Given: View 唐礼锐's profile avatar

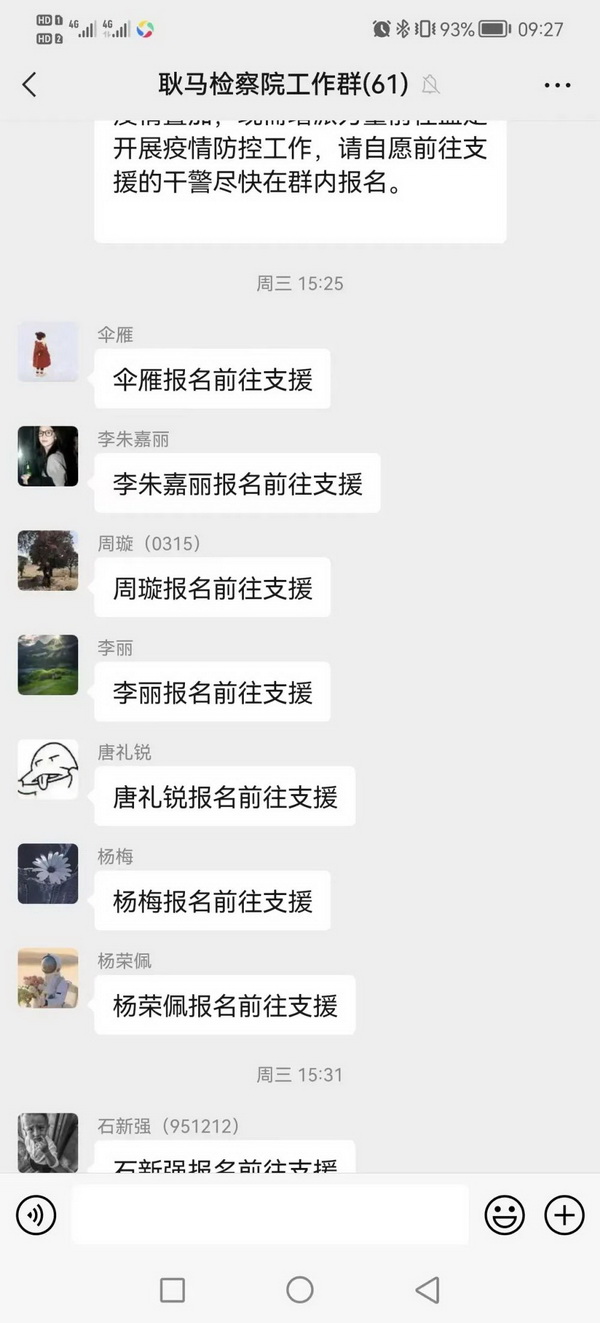Looking at the screenshot, I should click(x=48, y=769).
